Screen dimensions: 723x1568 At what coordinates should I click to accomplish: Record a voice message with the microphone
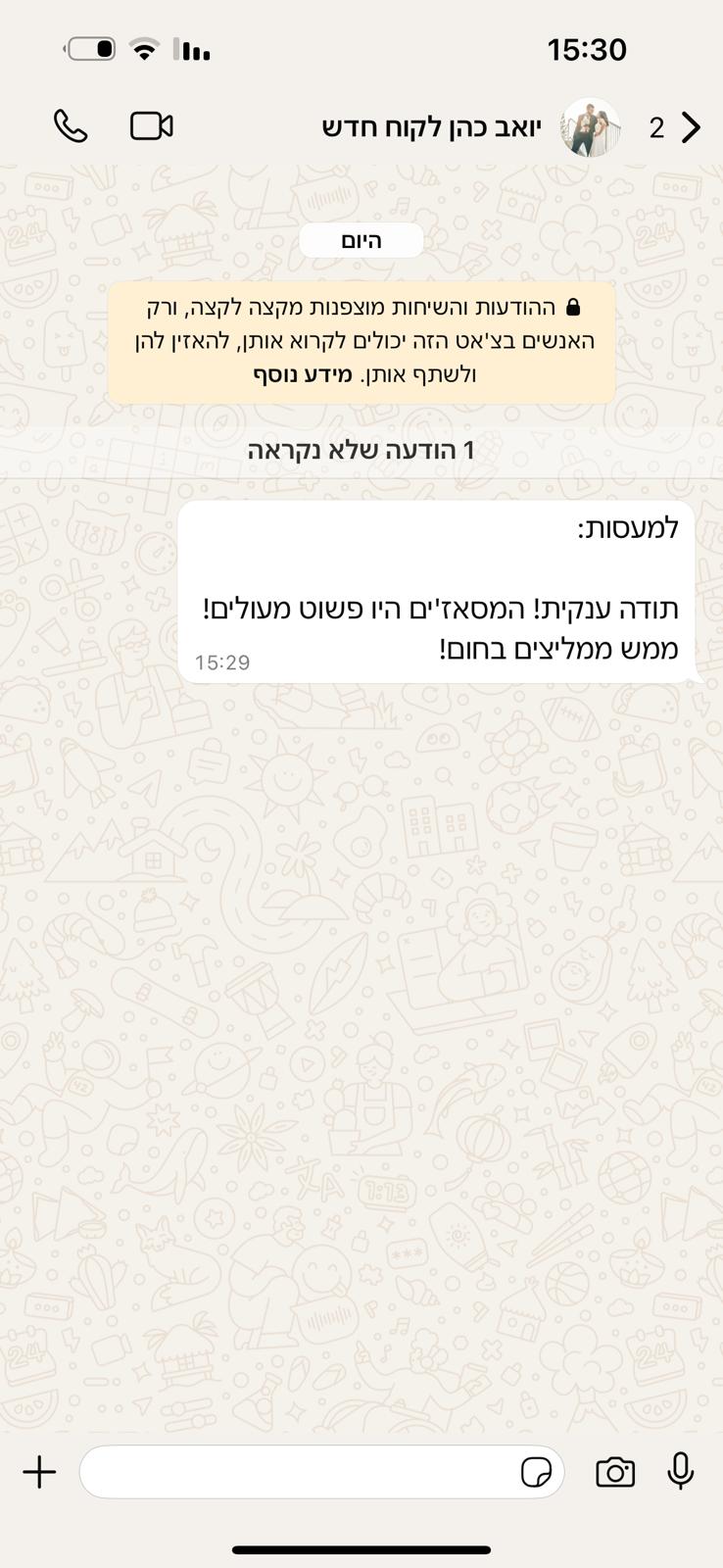tap(681, 1472)
